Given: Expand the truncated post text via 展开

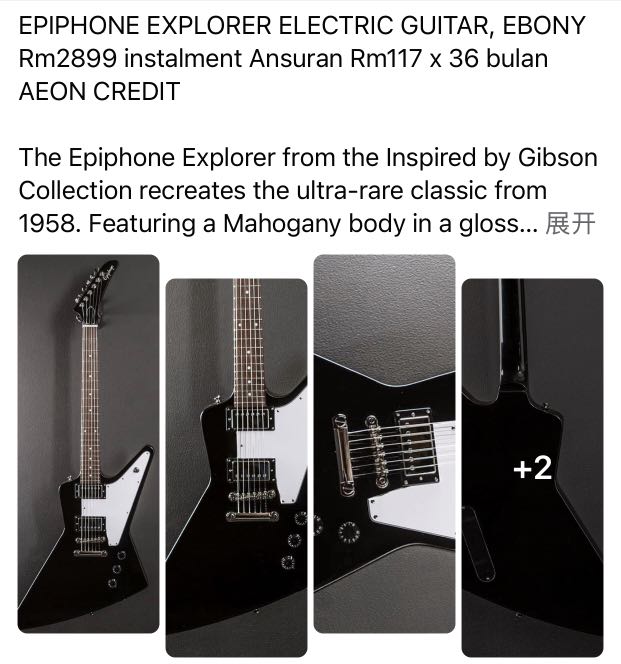Looking at the screenshot, I should pyautogui.click(x=572, y=223).
